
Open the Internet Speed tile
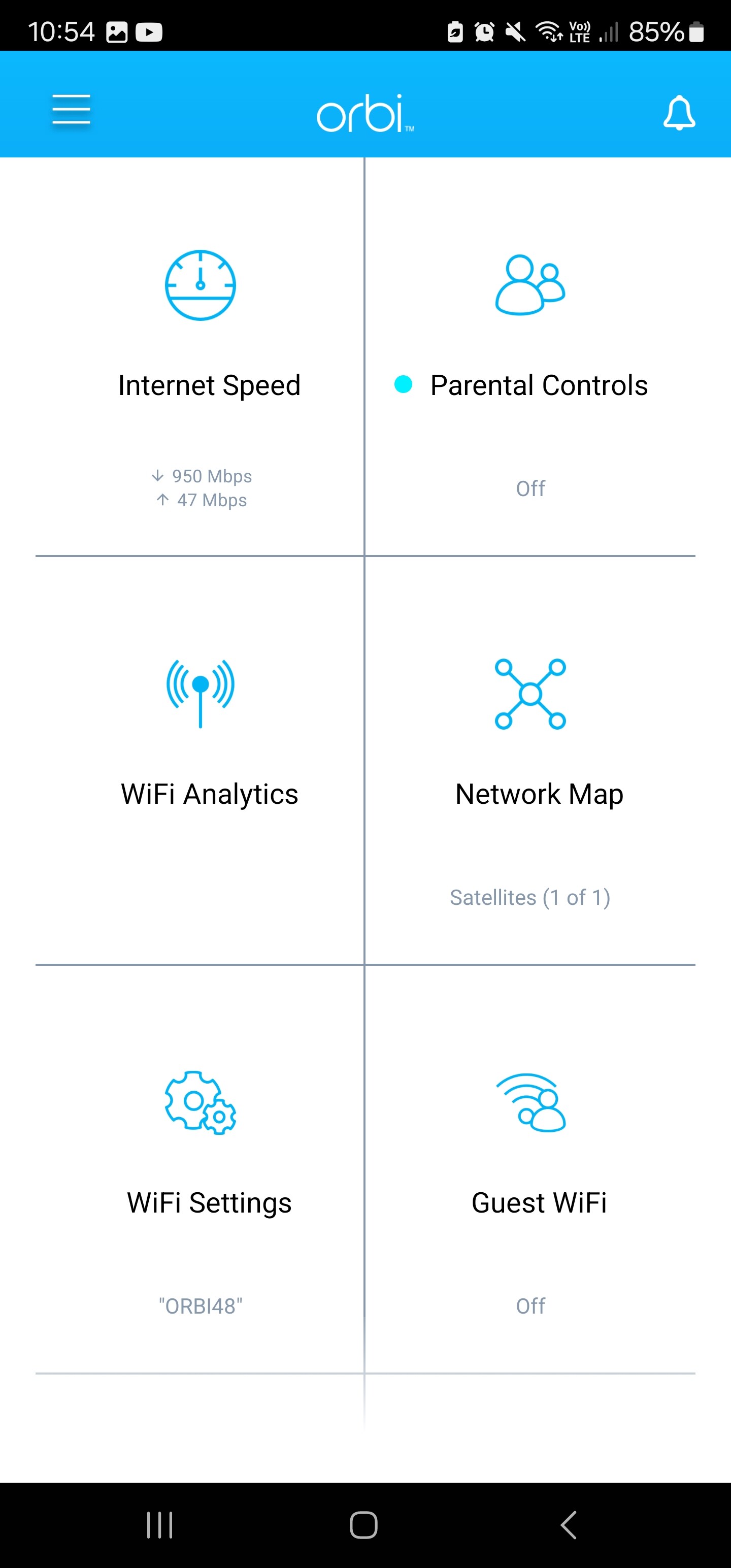coord(200,356)
